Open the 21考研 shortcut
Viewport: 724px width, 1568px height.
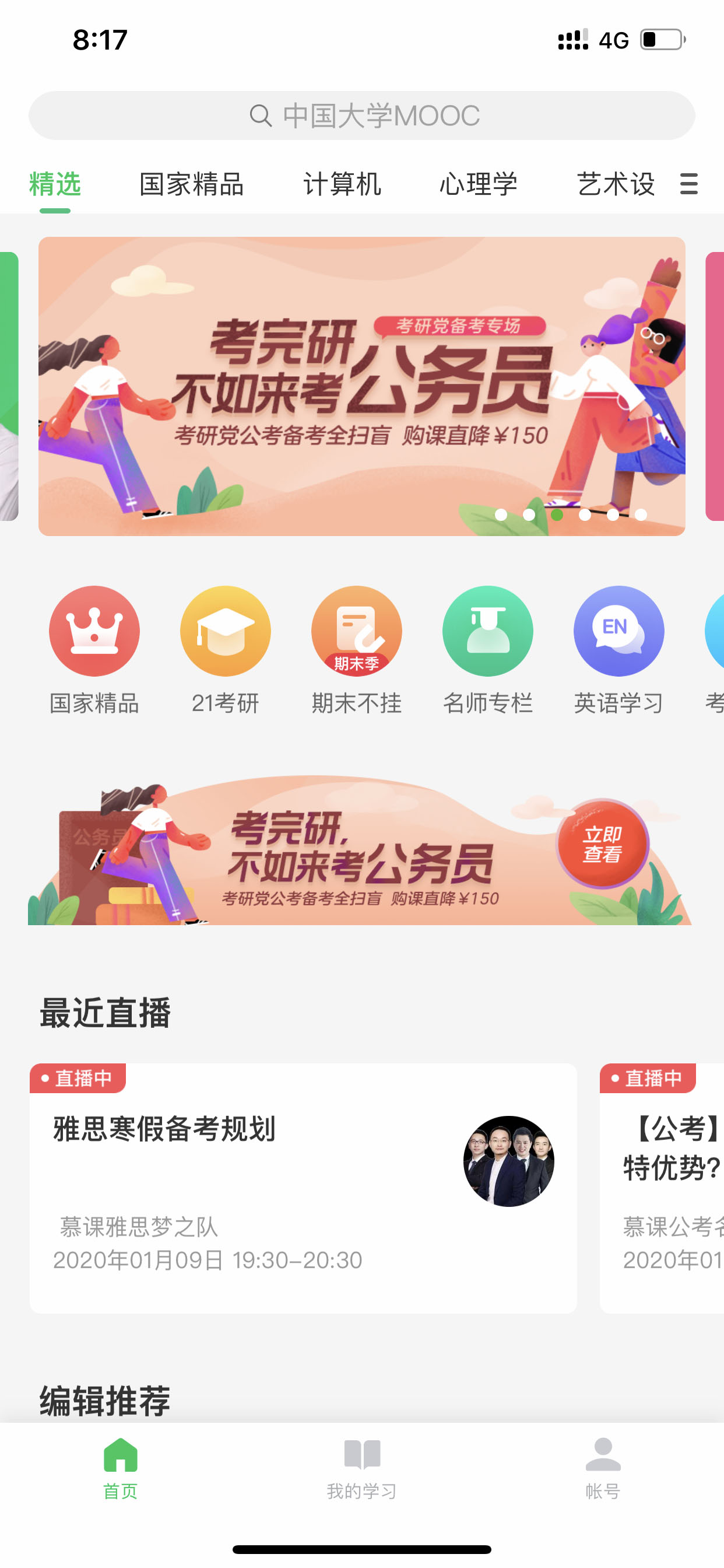(225, 650)
